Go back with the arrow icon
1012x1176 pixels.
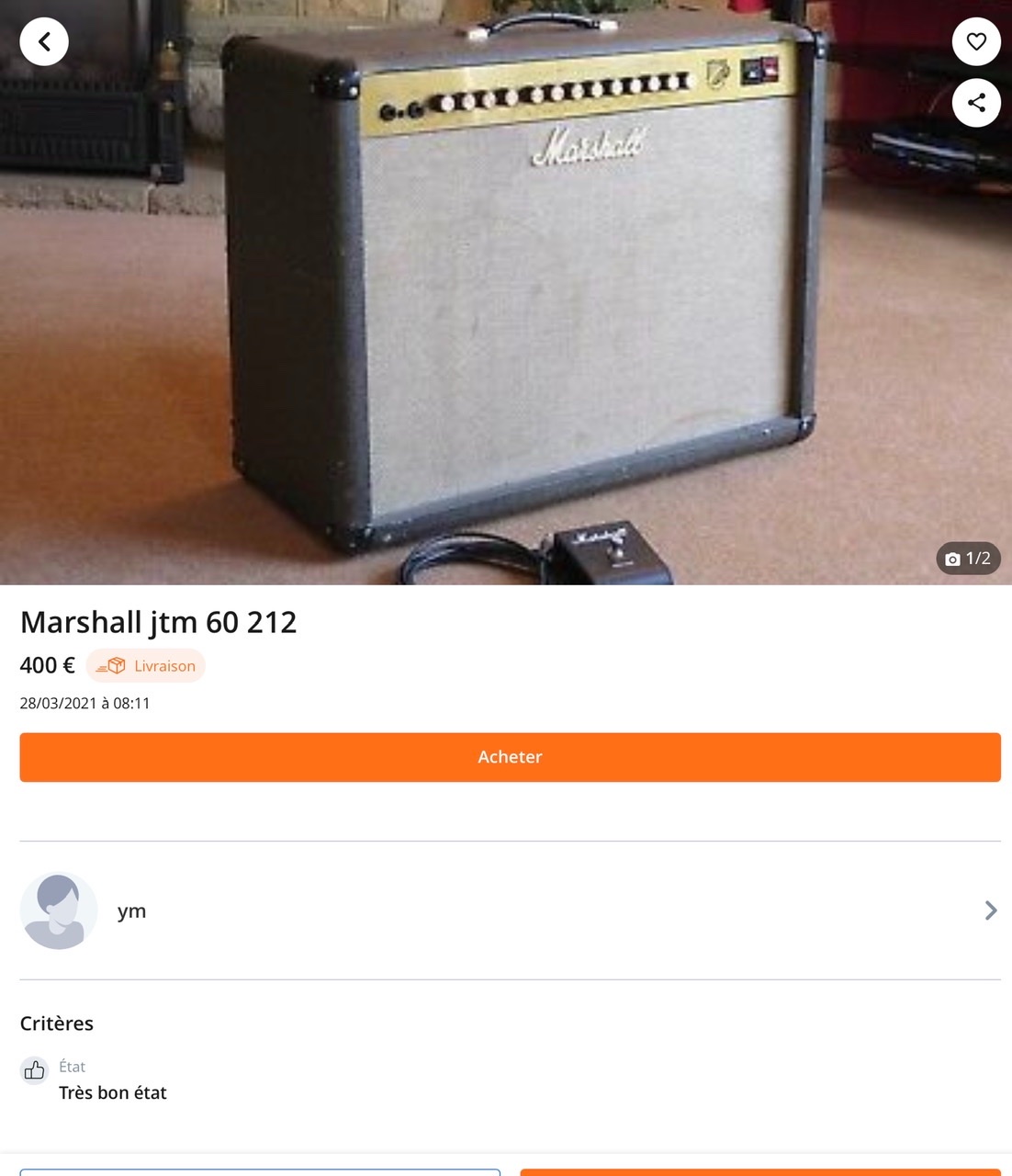pyautogui.click(x=44, y=41)
